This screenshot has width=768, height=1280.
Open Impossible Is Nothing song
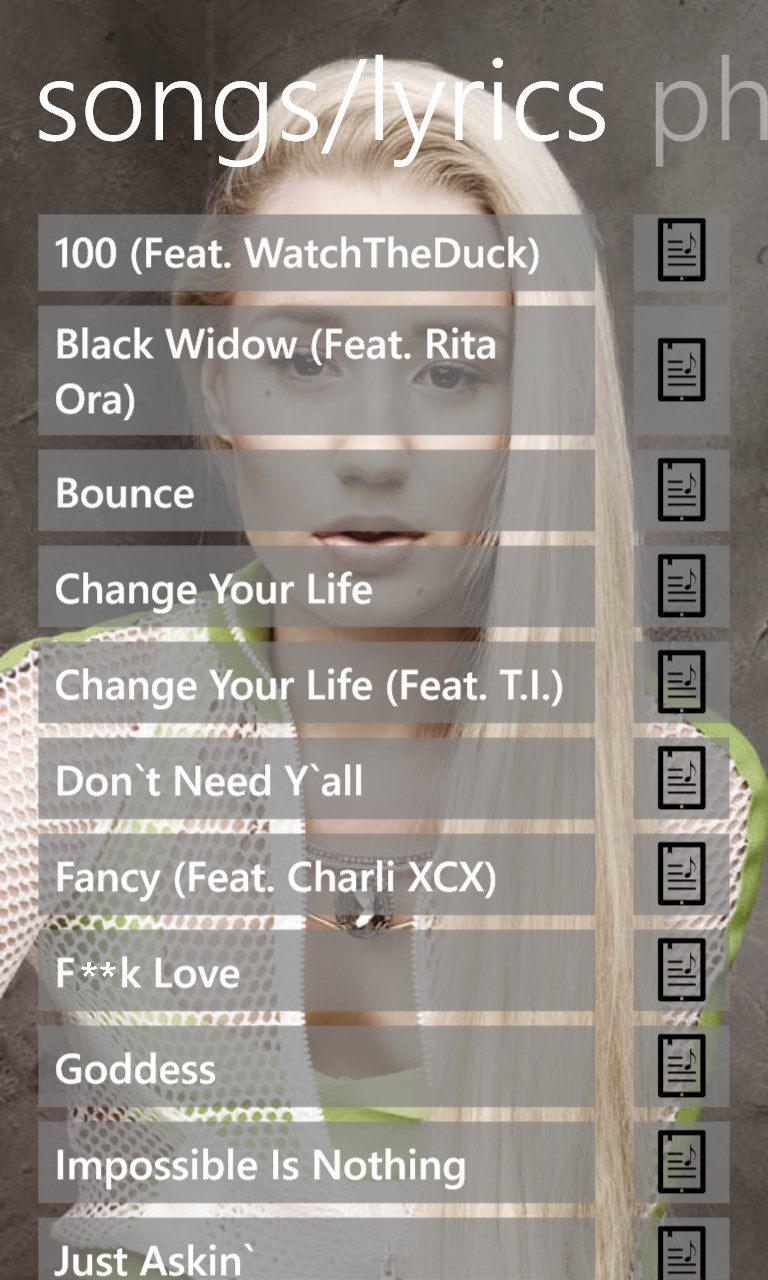point(316,1164)
